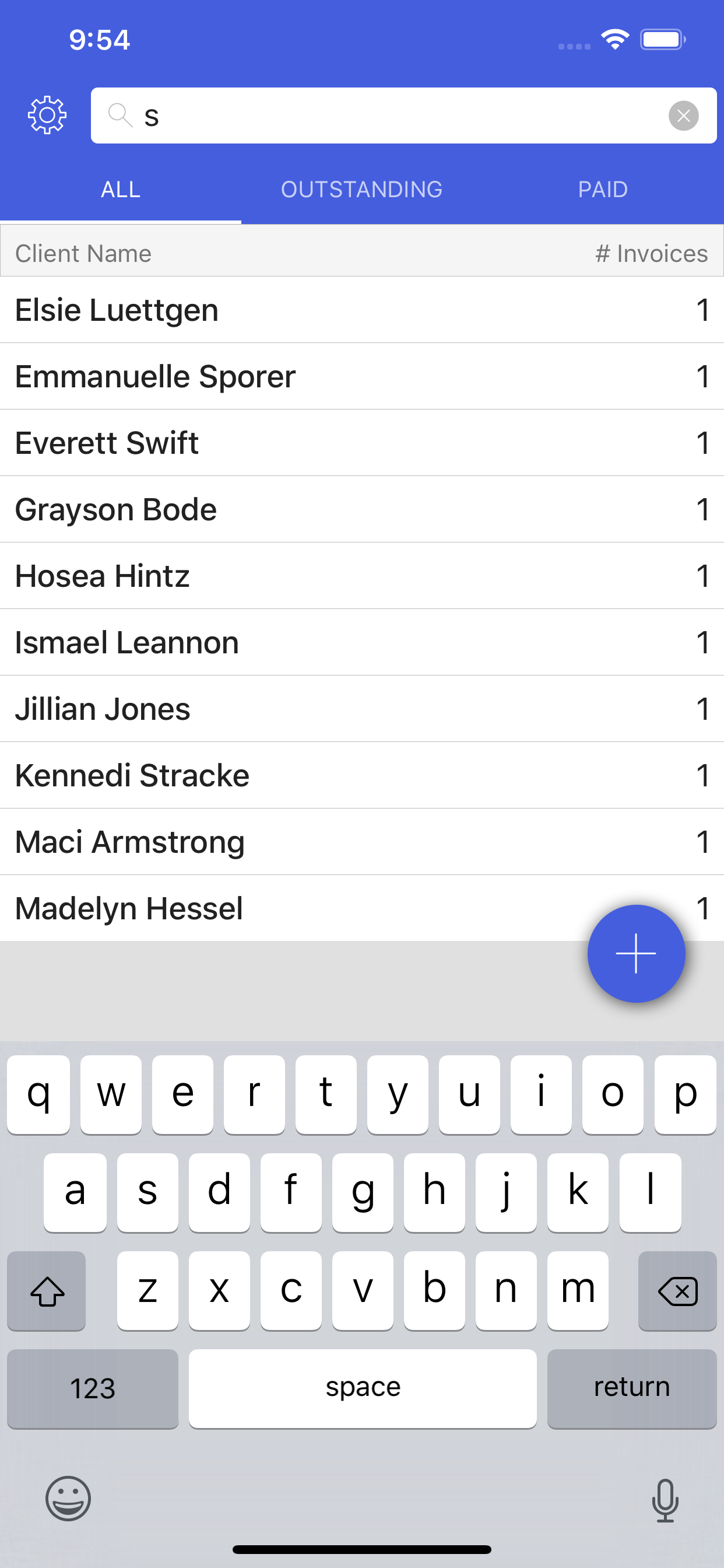Screen dimensions: 724x1568
Task: Click the search magnifier icon
Action: (x=121, y=116)
